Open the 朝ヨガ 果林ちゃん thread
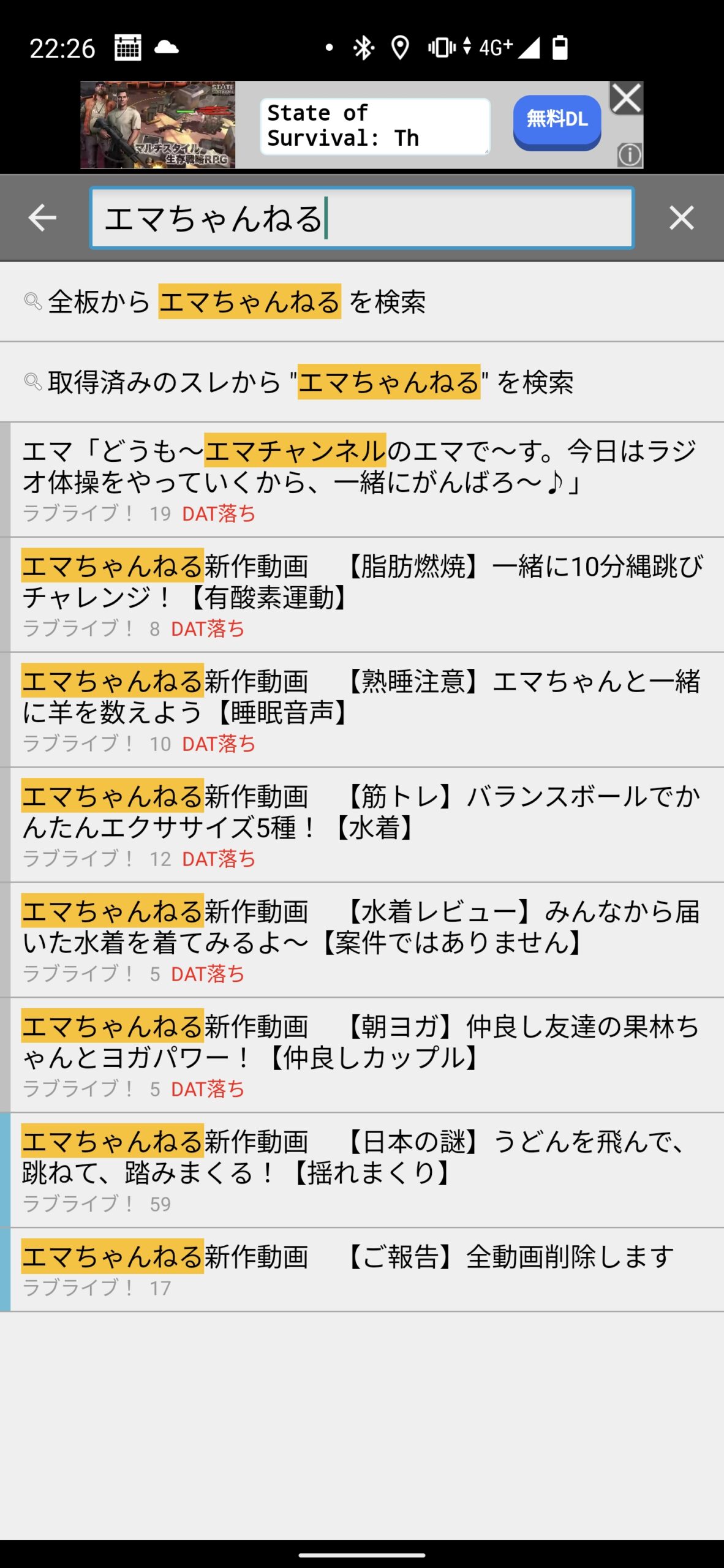 (362, 1055)
